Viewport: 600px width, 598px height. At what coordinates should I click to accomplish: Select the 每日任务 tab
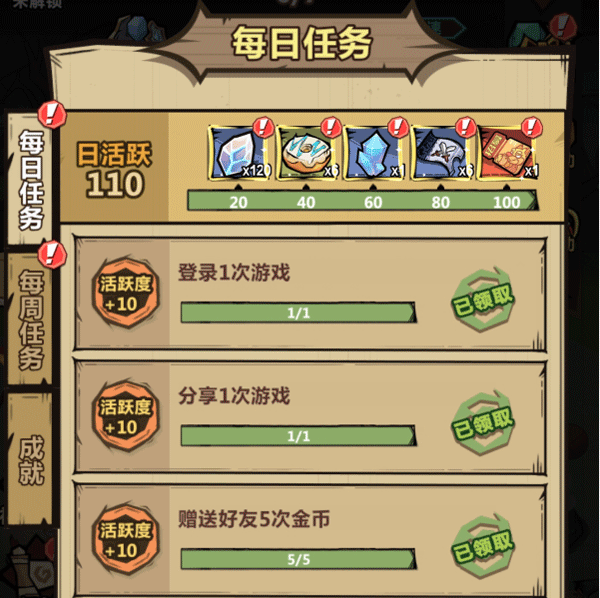click(x=31, y=180)
